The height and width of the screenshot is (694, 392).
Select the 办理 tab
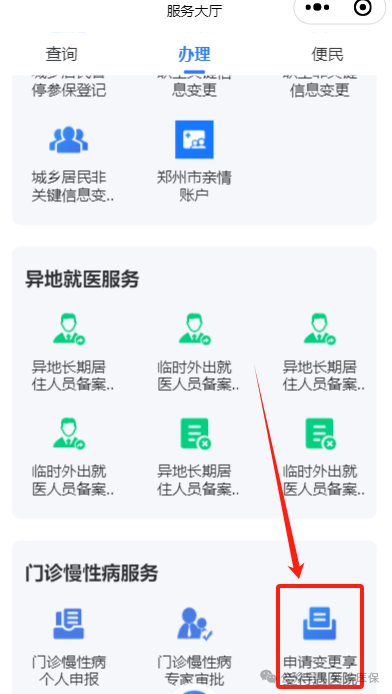coord(194,54)
